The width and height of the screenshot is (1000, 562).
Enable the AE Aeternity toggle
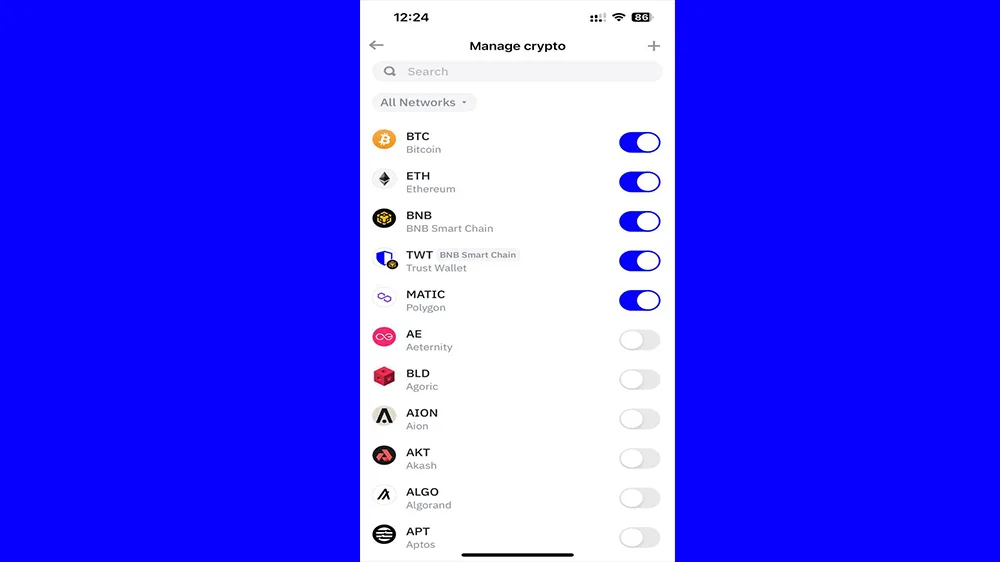click(x=639, y=340)
